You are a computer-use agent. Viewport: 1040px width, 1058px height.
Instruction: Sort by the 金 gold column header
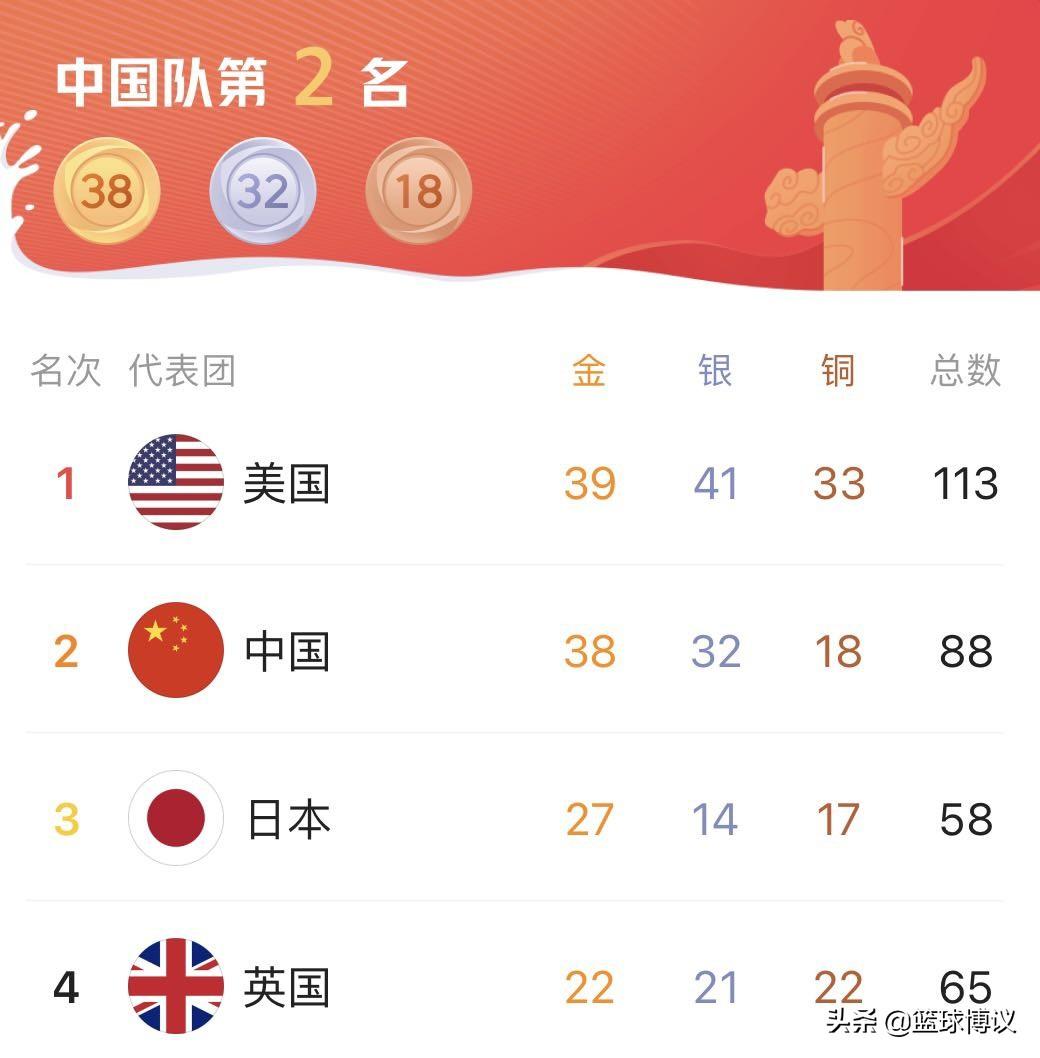[589, 370]
